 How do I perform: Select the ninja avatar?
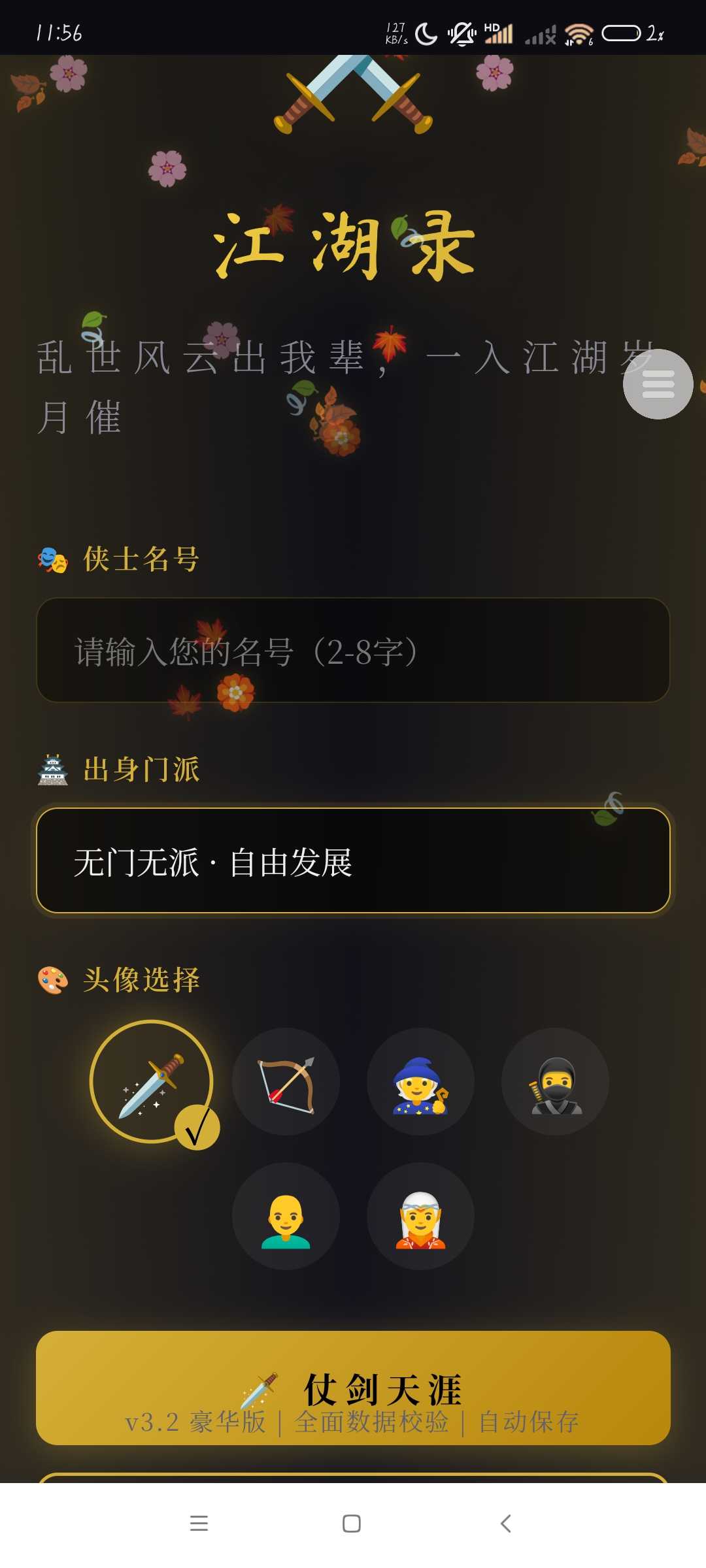pyautogui.click(x=555, y=1082)
